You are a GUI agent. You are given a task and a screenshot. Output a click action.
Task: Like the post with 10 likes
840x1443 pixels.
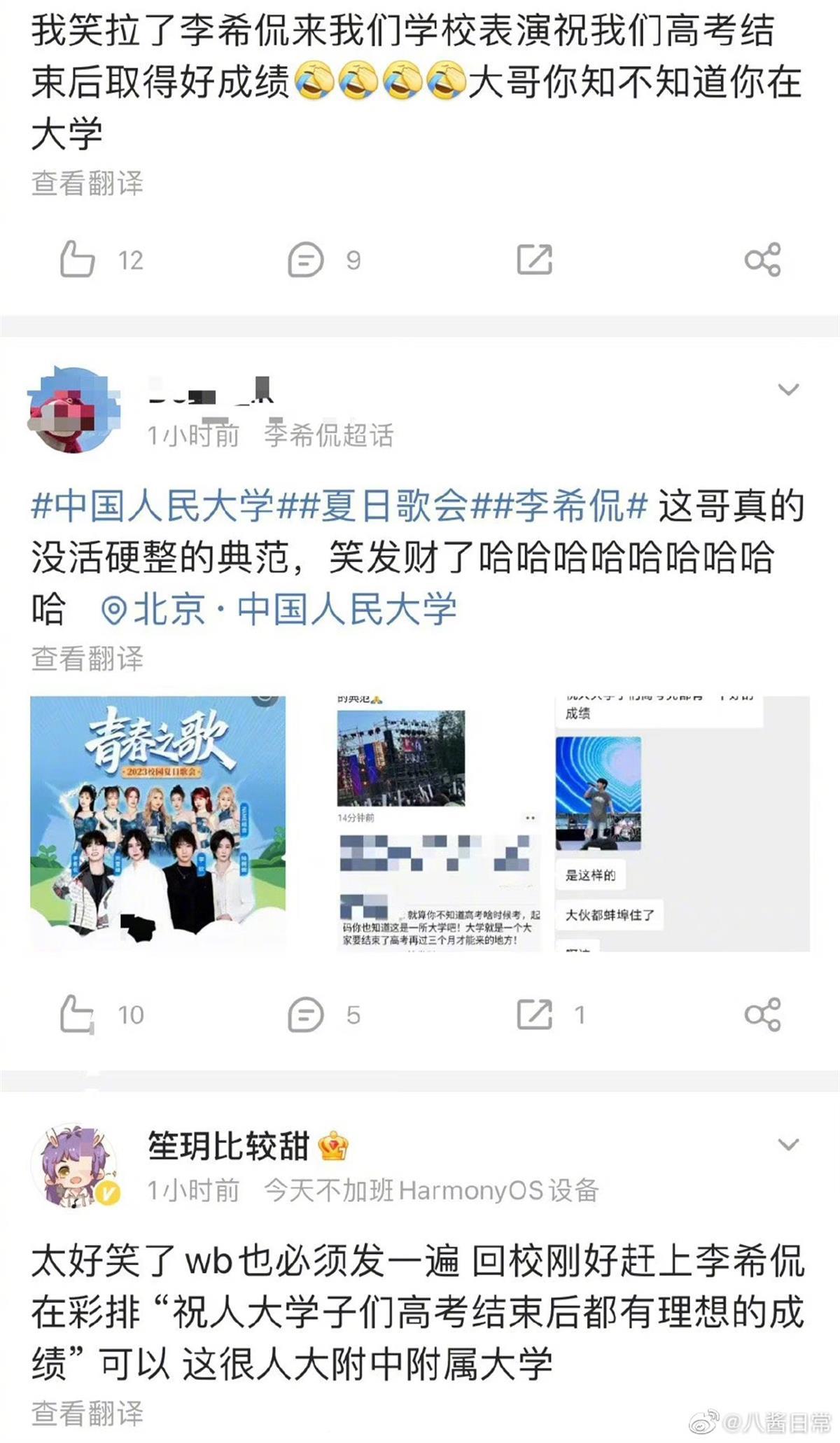[x=77, y=1015]
